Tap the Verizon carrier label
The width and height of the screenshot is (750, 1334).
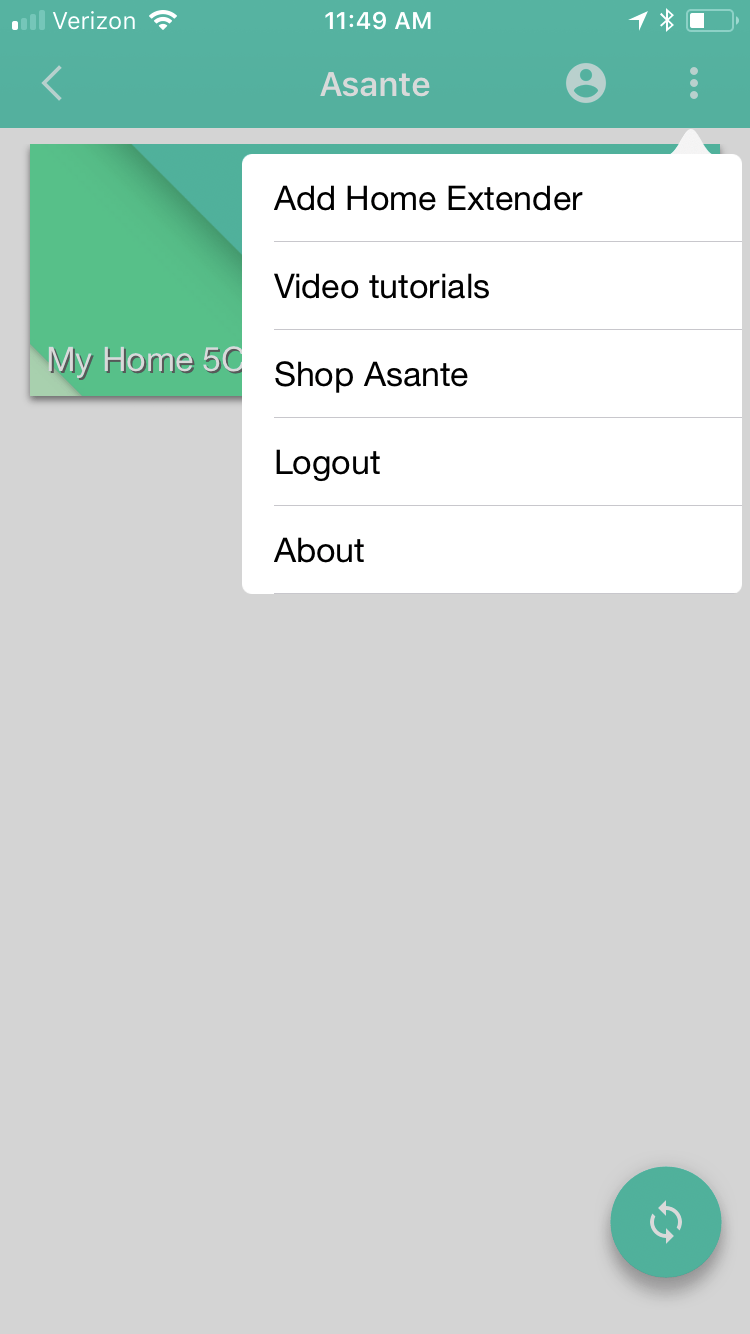[94, 20]
